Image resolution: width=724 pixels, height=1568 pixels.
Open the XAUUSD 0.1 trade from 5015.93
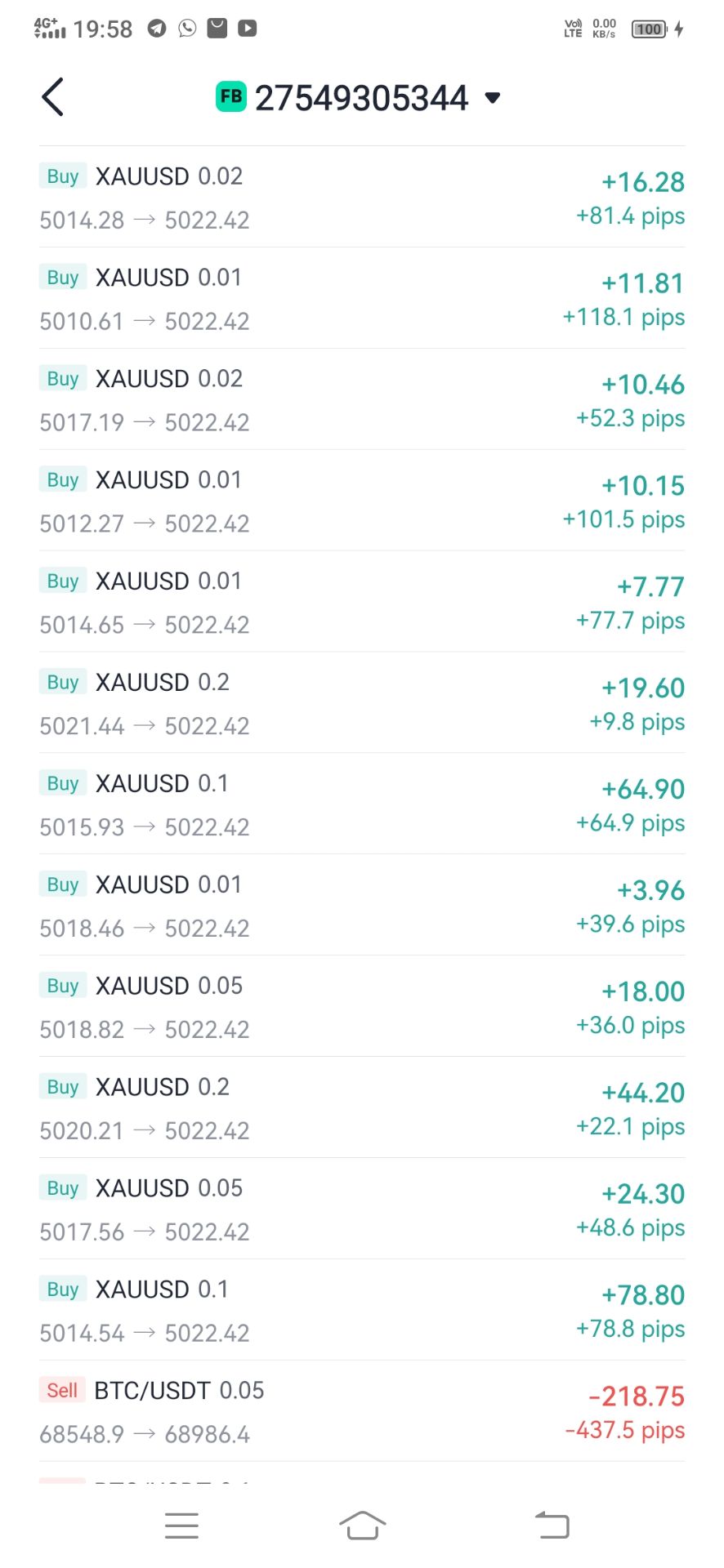click(x=361, y=805)
